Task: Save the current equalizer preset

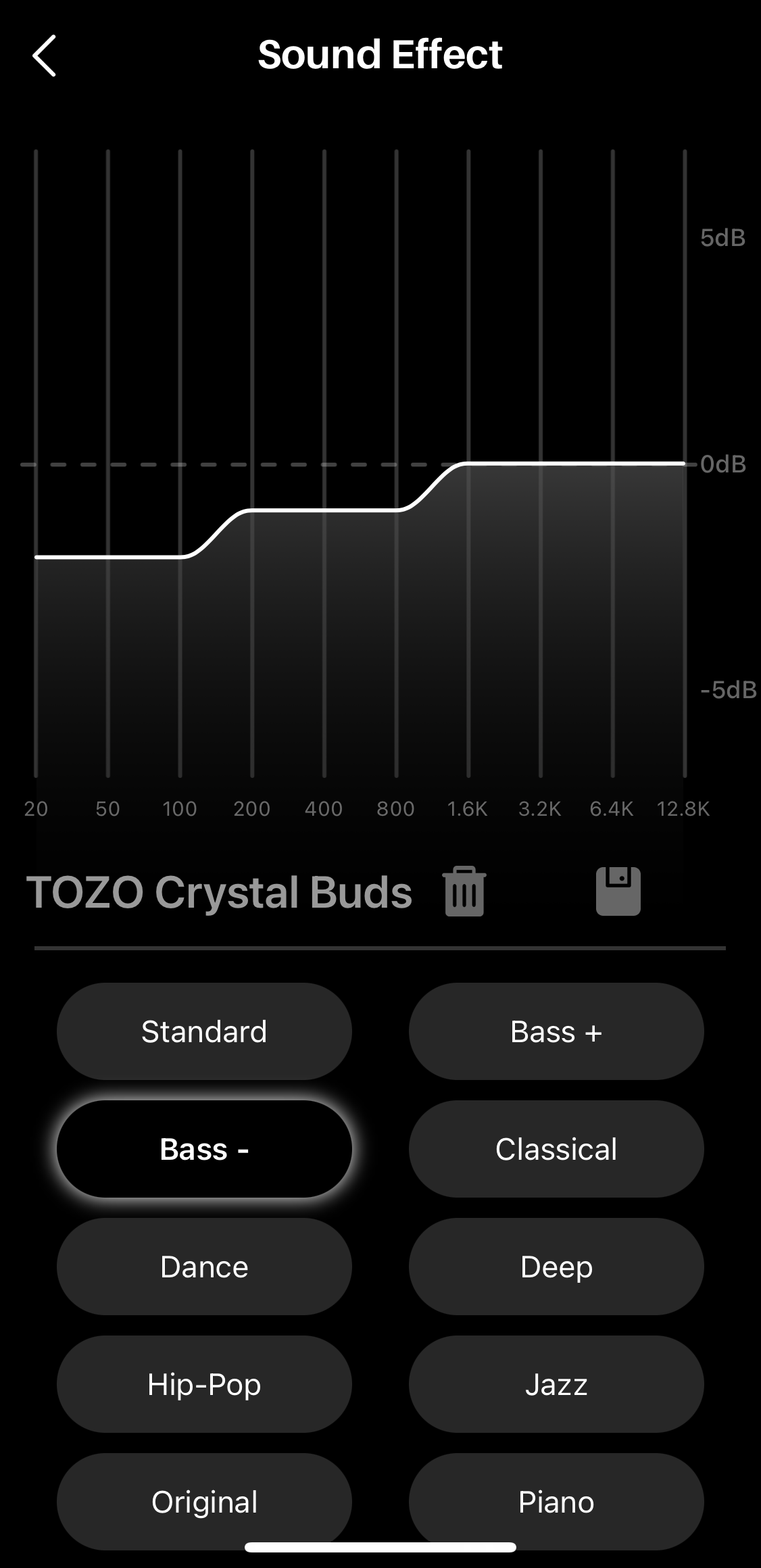Action: [x=618, y=891]
